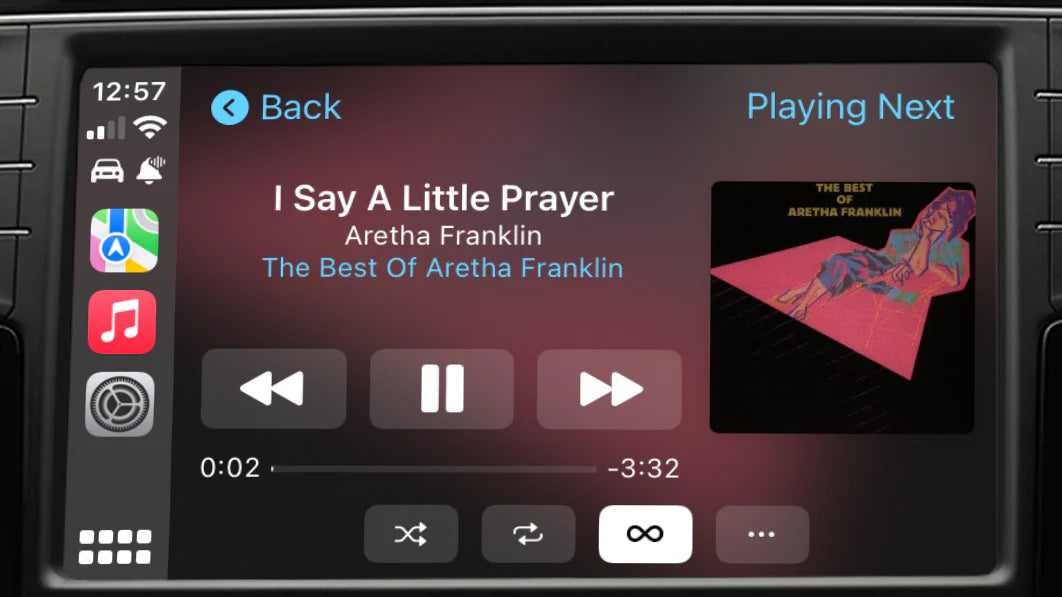Tap the playback progress bar

click(x=434, y=468)
